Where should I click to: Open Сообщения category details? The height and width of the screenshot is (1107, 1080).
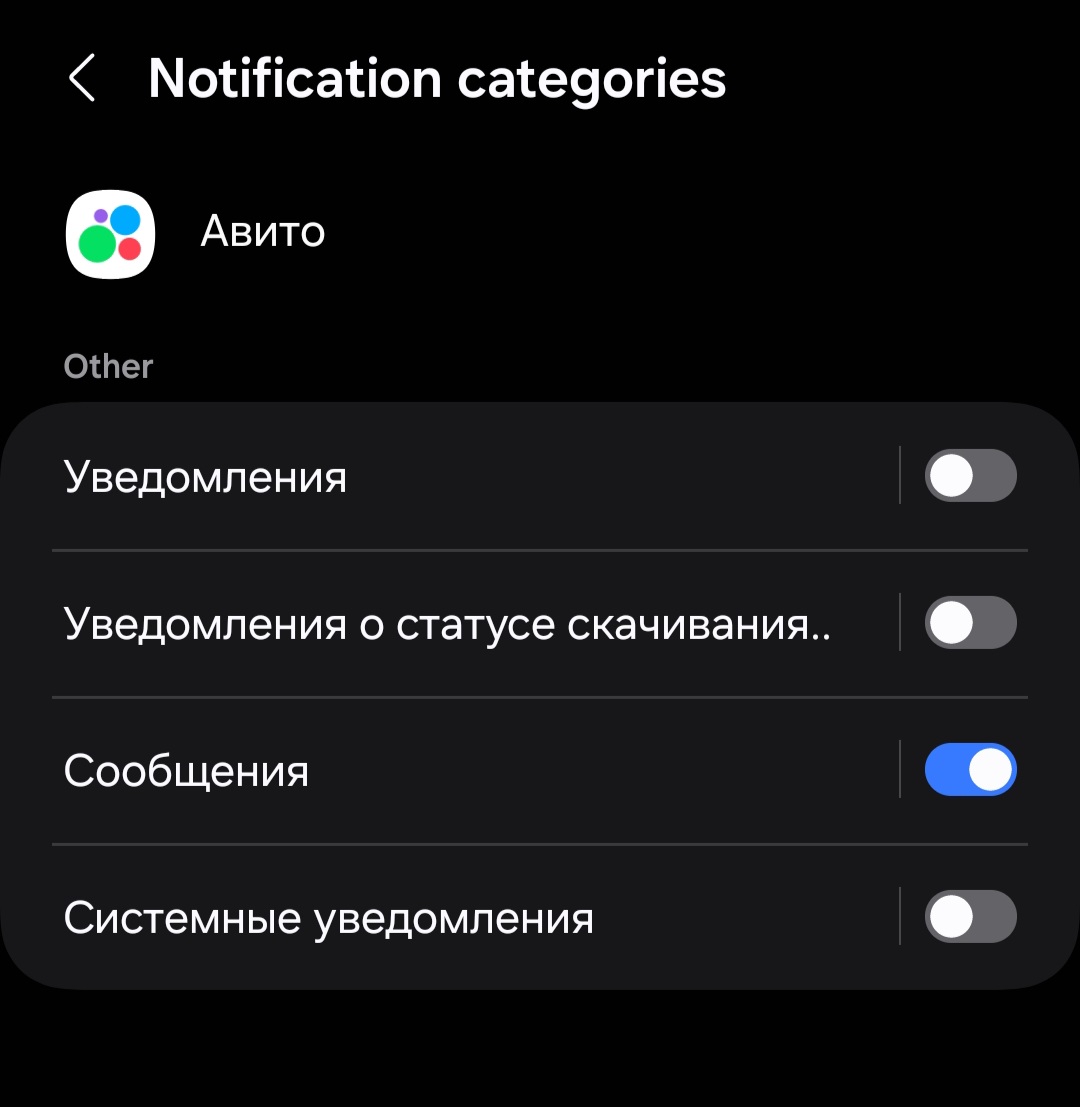(400, 771)
